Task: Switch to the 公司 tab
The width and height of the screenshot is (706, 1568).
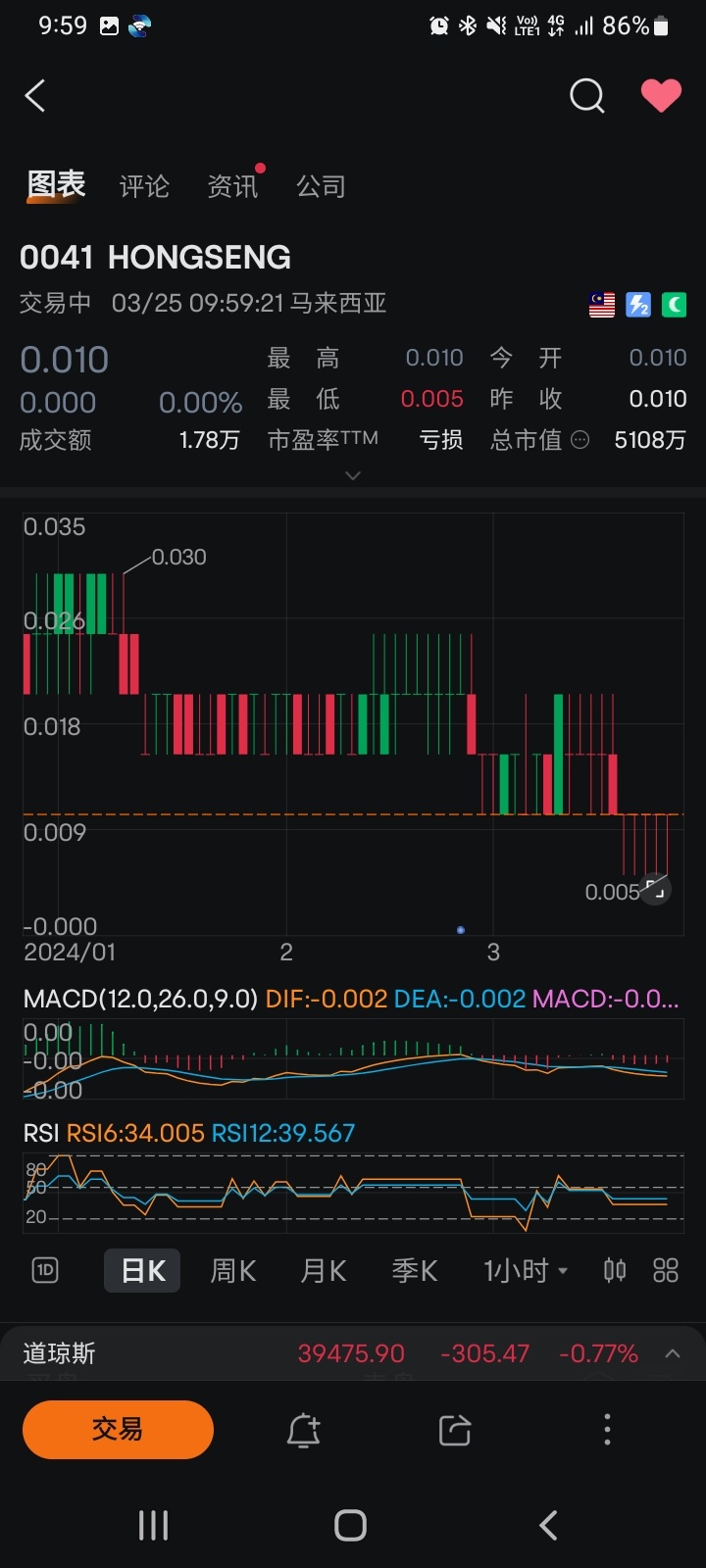Action: click(321, 186)
